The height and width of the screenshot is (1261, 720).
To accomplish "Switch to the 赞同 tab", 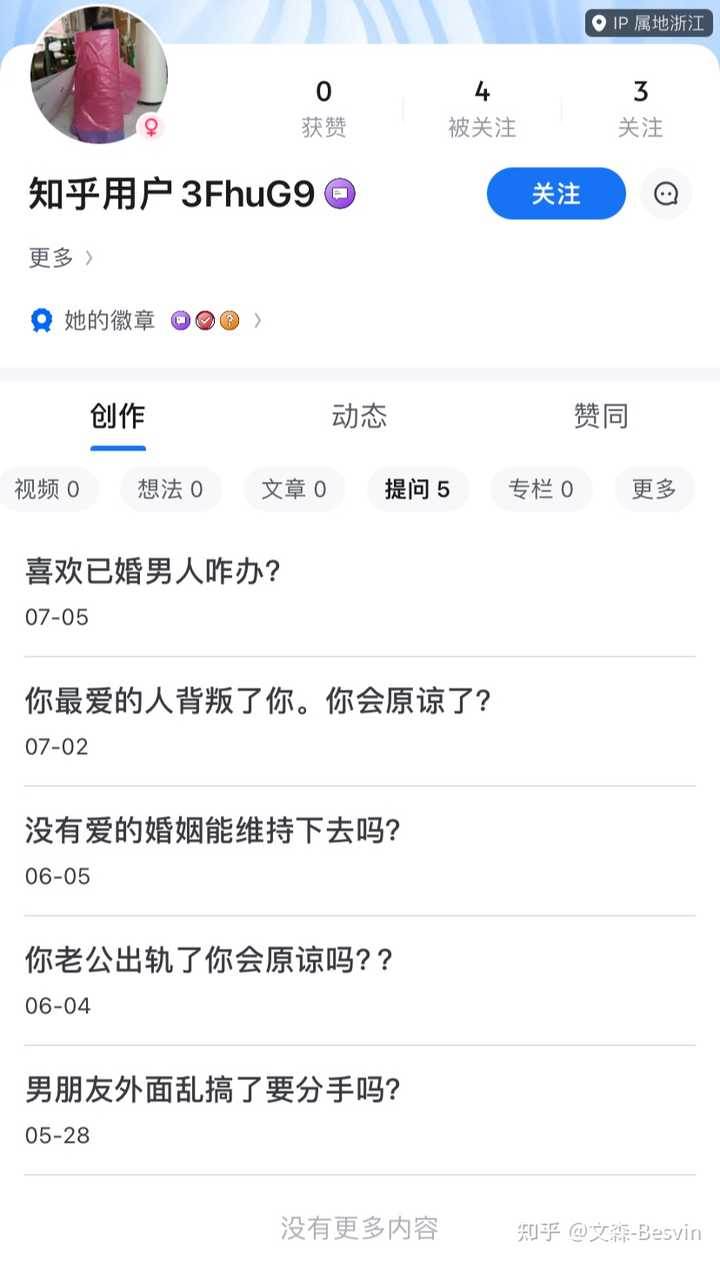I will 601,416.
